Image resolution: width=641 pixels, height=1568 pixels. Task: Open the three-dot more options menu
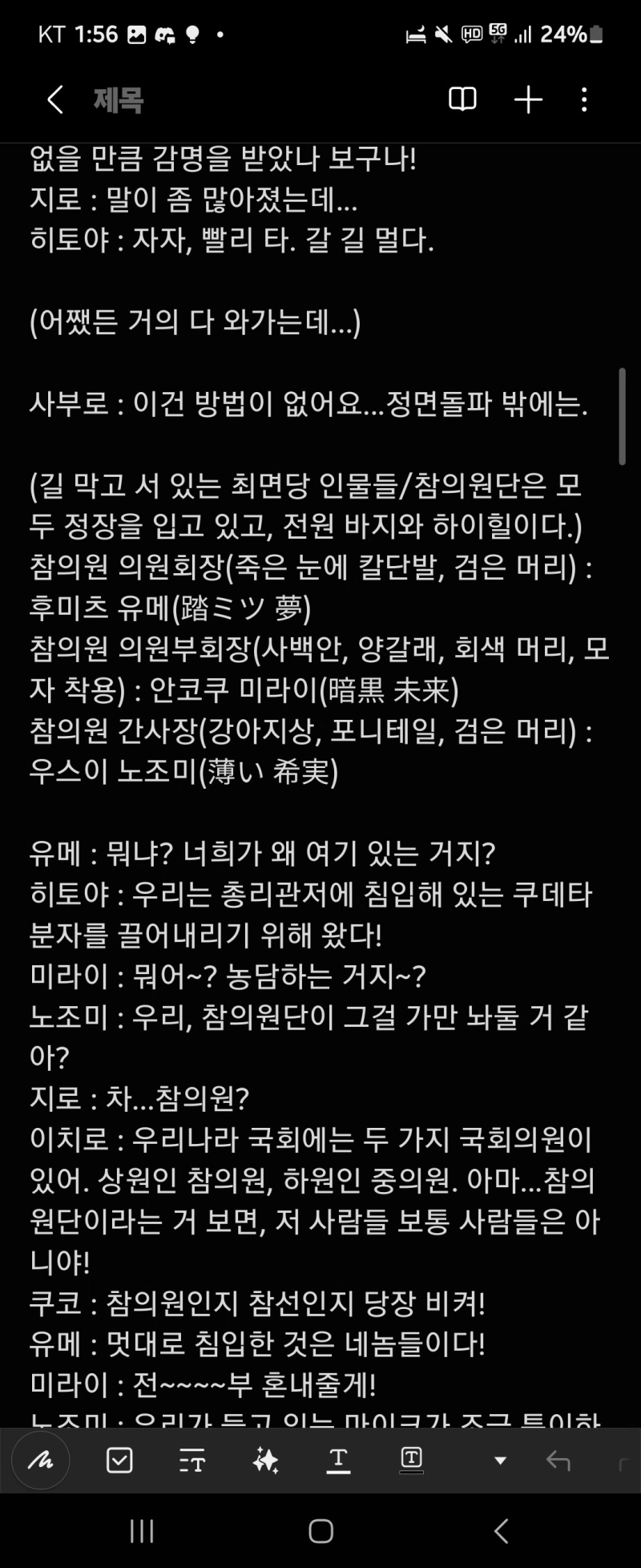coord(584,99)
